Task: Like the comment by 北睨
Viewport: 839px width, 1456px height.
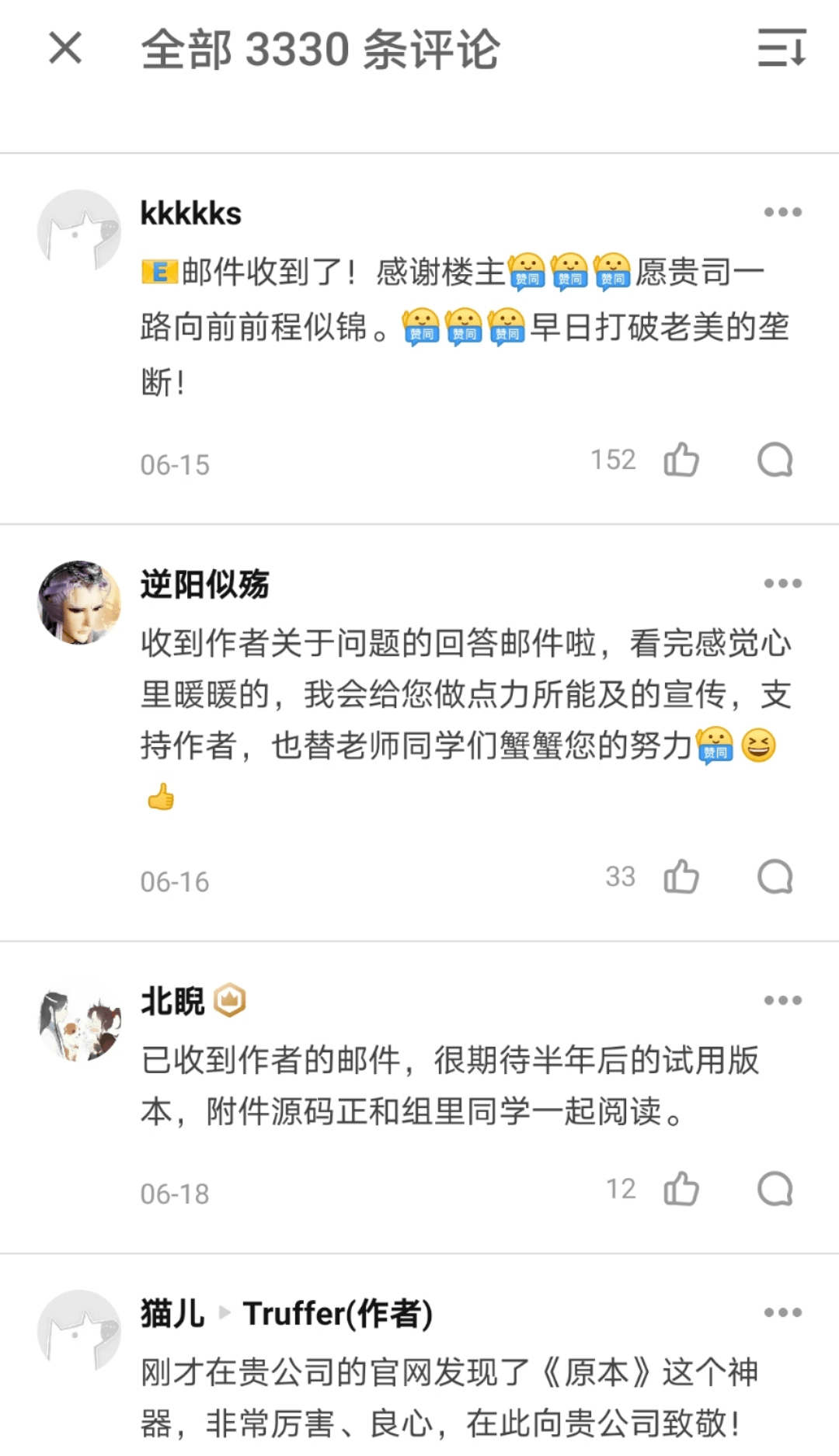Action: click(681, 1189)
